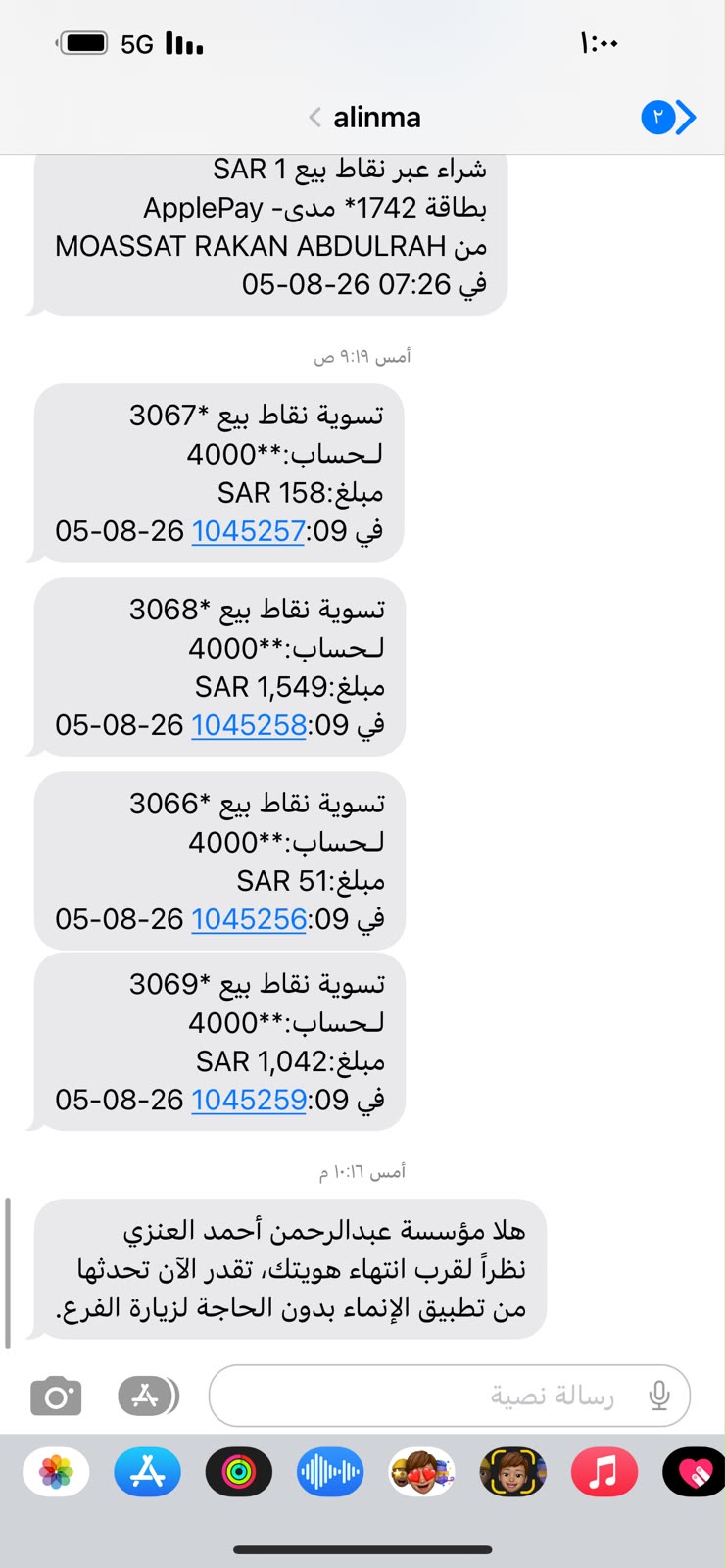725x1568 pixels.
Task: Tap the 1045258 link in message
Action: 249,725
